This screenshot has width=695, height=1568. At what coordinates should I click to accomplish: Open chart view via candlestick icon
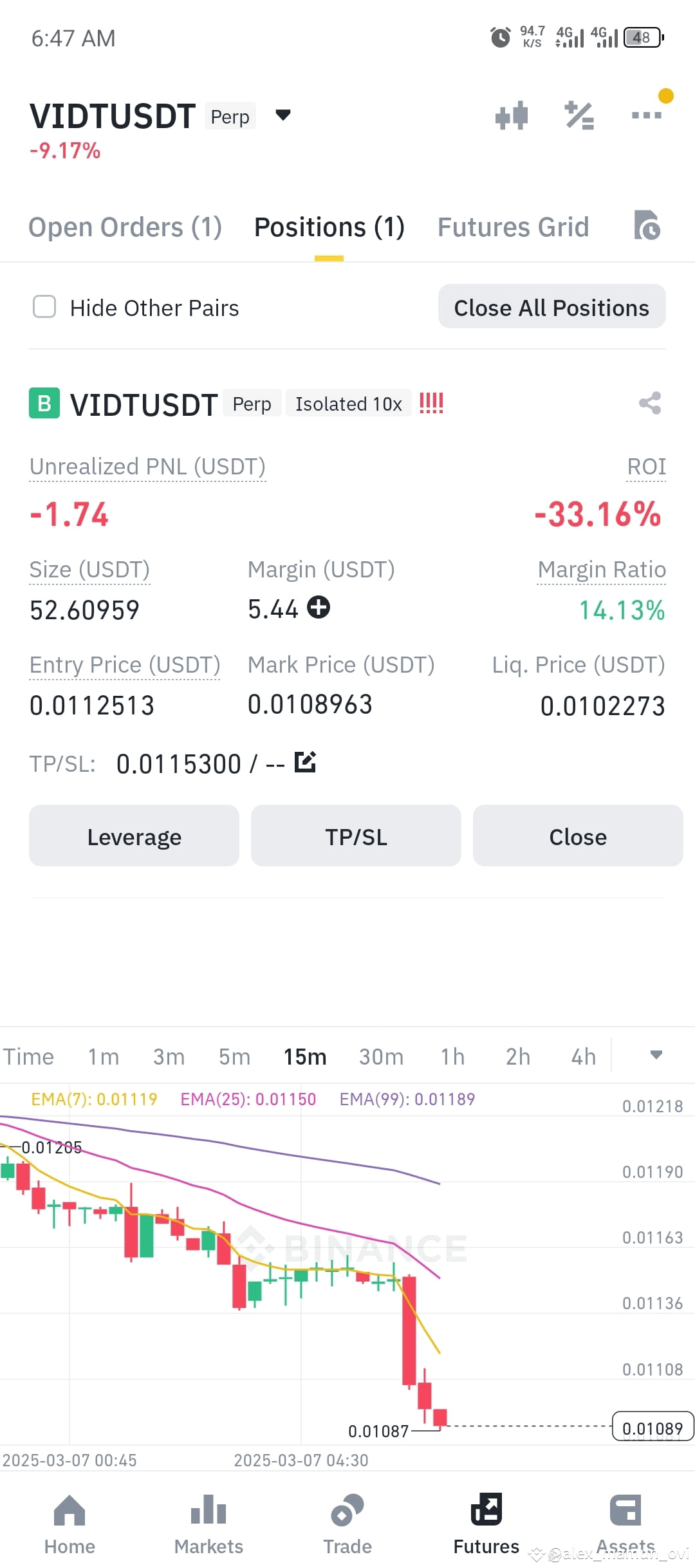tap(510, 115)
